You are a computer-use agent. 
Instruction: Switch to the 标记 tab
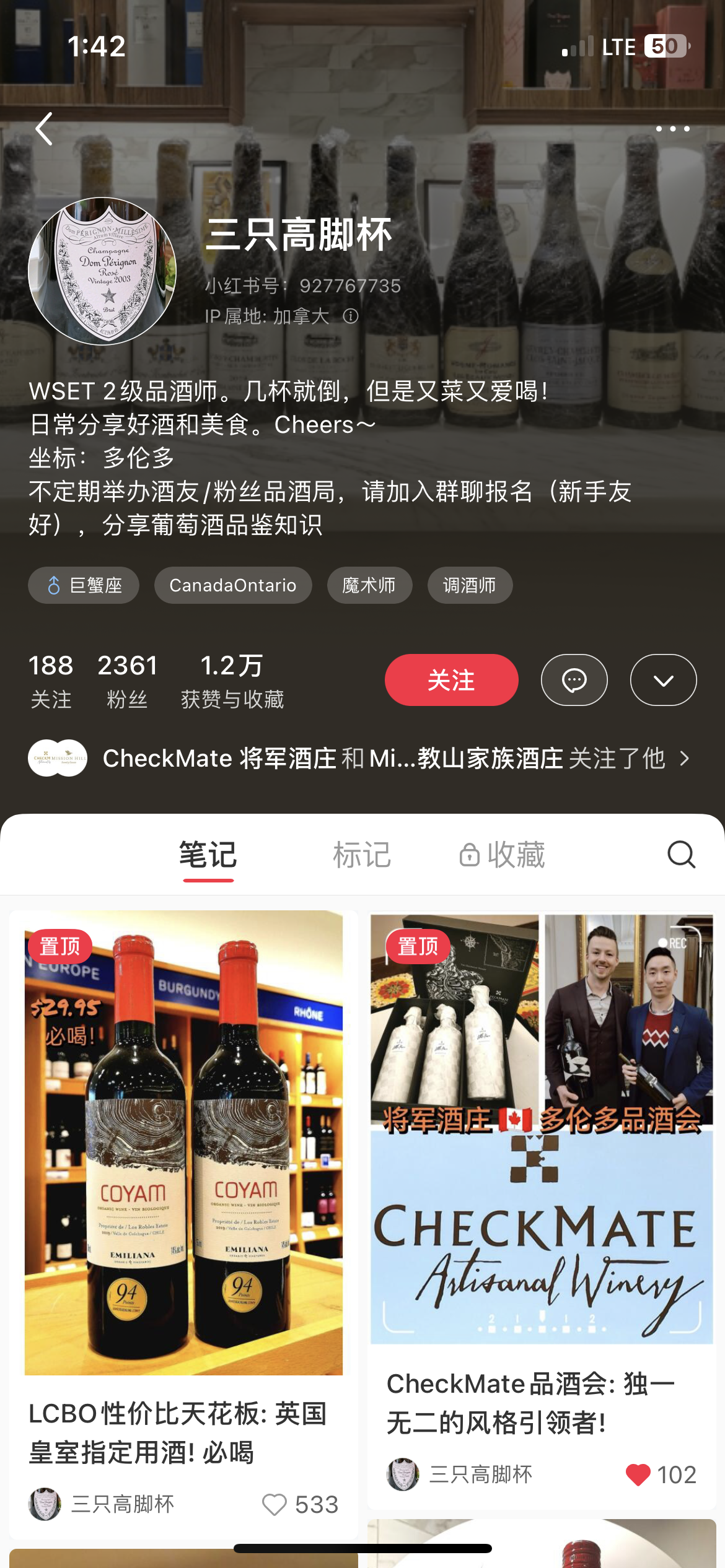click(362, 855)
